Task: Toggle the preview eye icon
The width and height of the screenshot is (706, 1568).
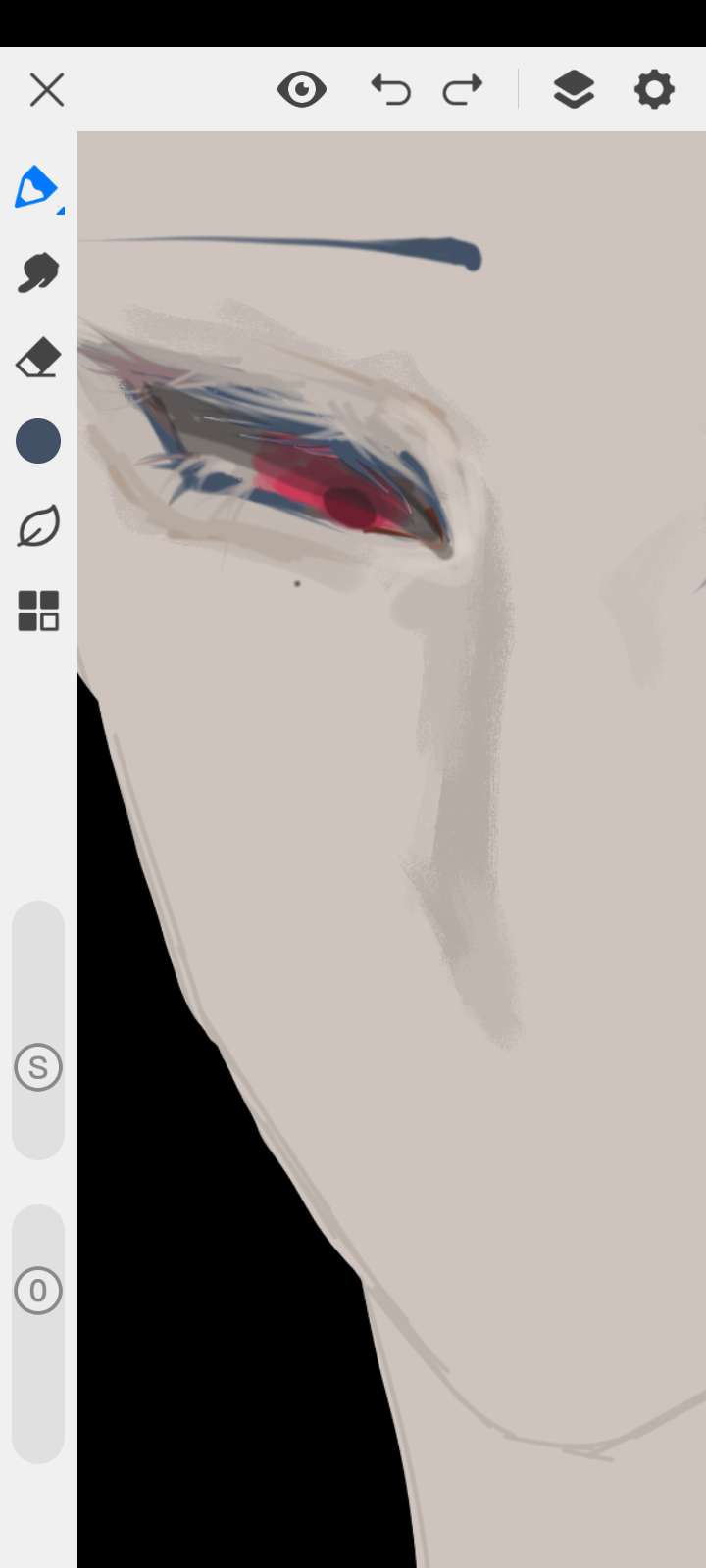Action: pos(301,90)
